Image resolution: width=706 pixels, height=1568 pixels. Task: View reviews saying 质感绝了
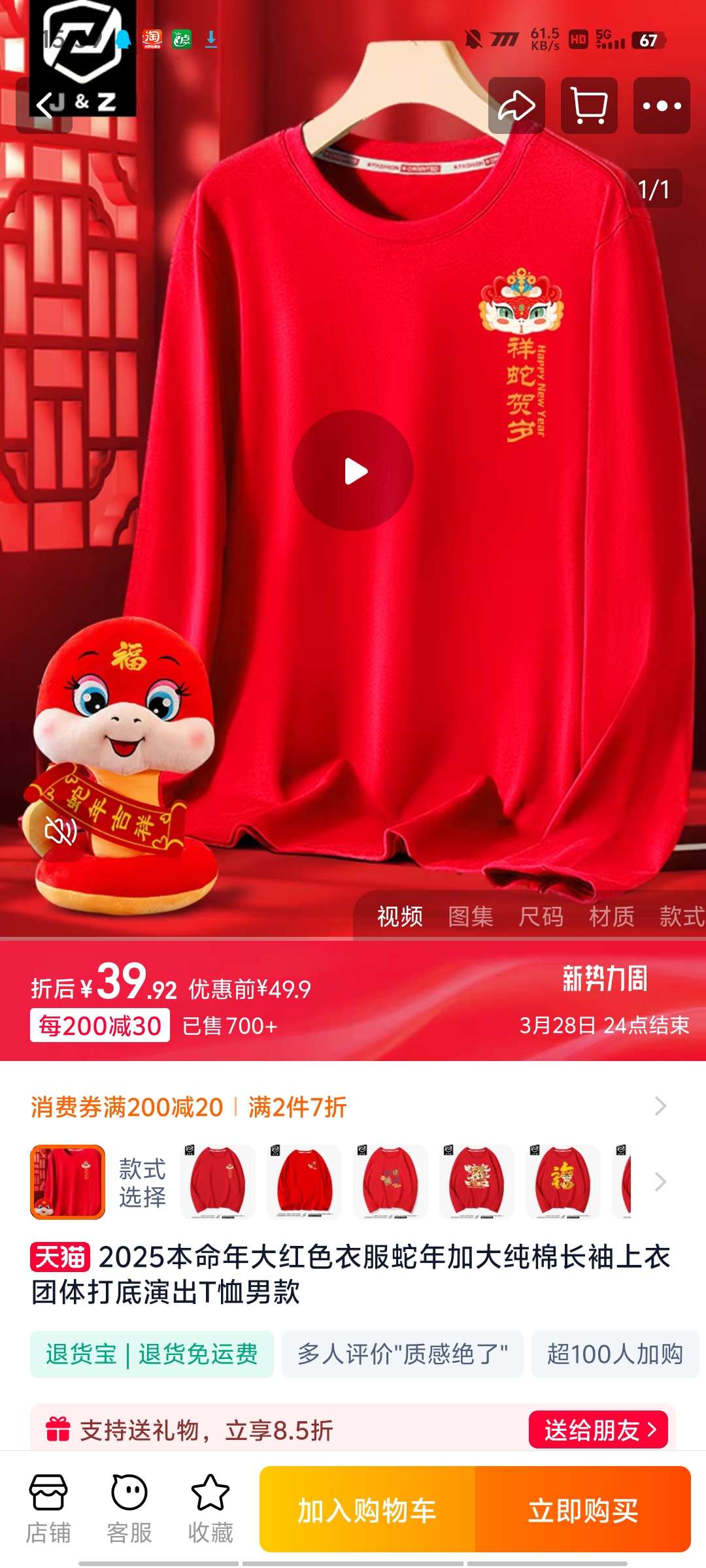pyautogui.click(x=402, y=1354)
